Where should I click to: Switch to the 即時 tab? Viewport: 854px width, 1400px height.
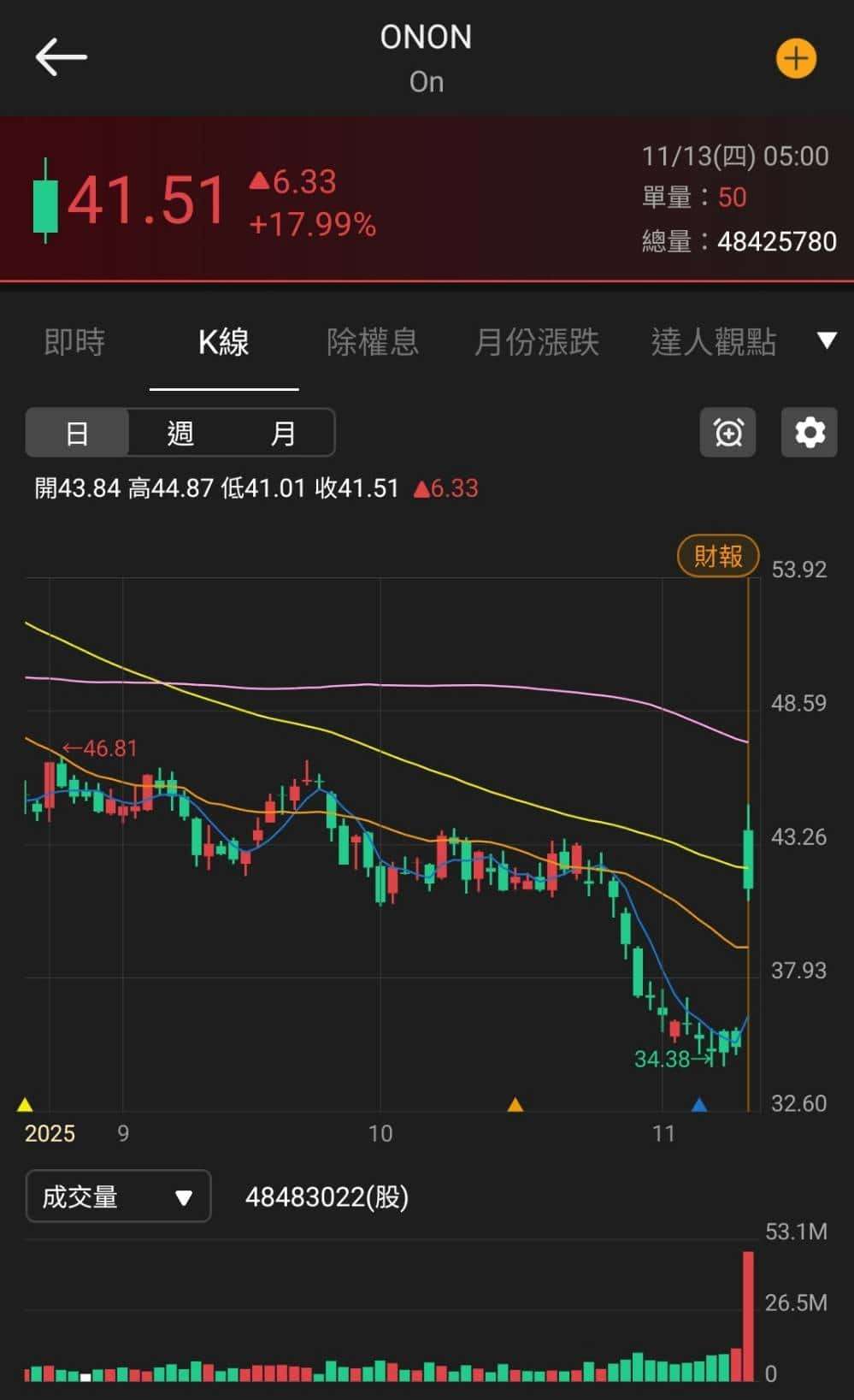[x=74, y=342]
